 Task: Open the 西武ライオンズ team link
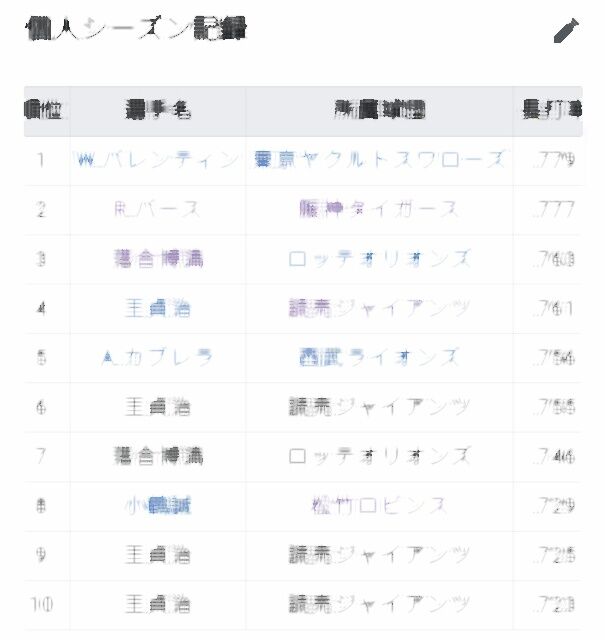coord(379,357)
